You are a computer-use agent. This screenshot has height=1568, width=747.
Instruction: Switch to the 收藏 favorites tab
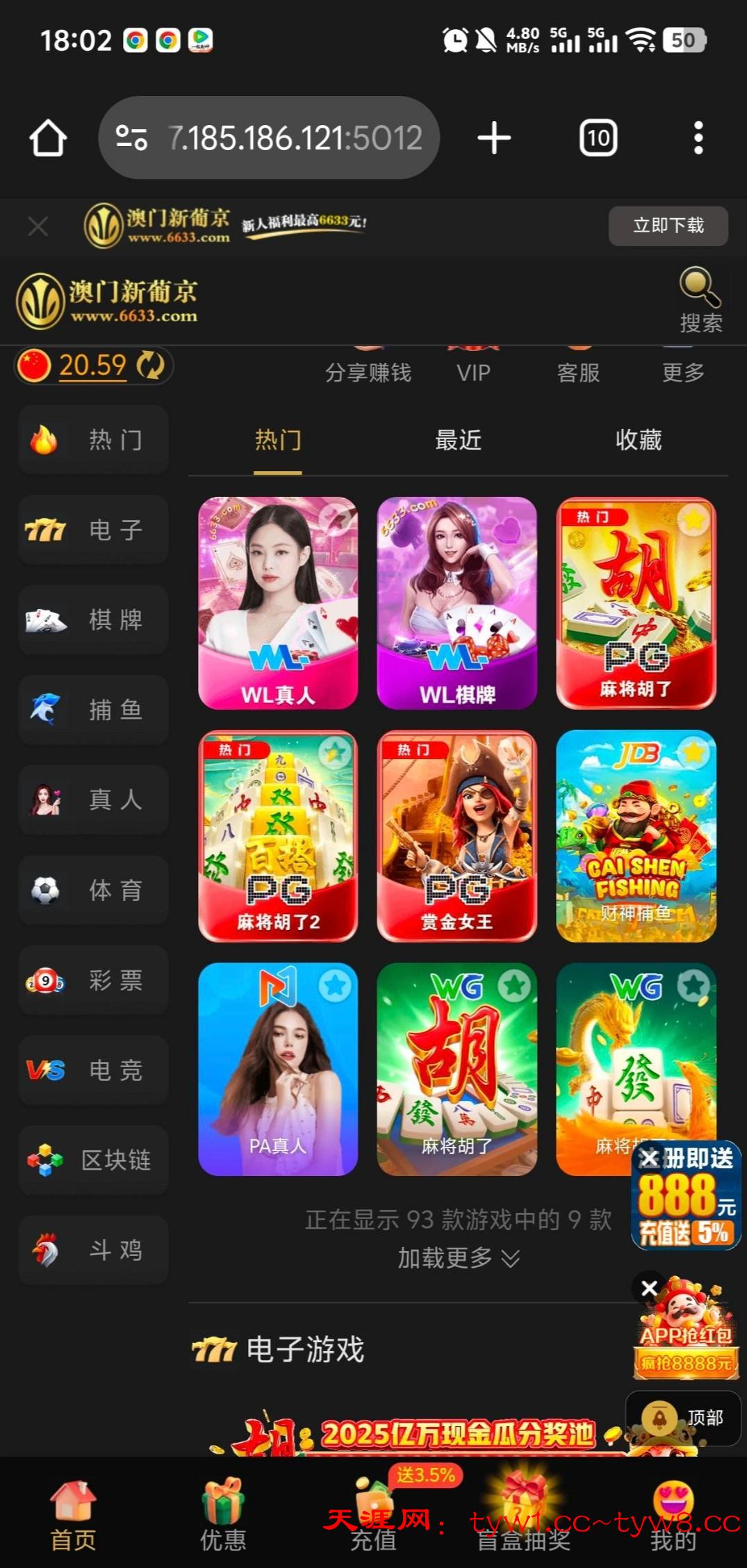pos(638,440)
